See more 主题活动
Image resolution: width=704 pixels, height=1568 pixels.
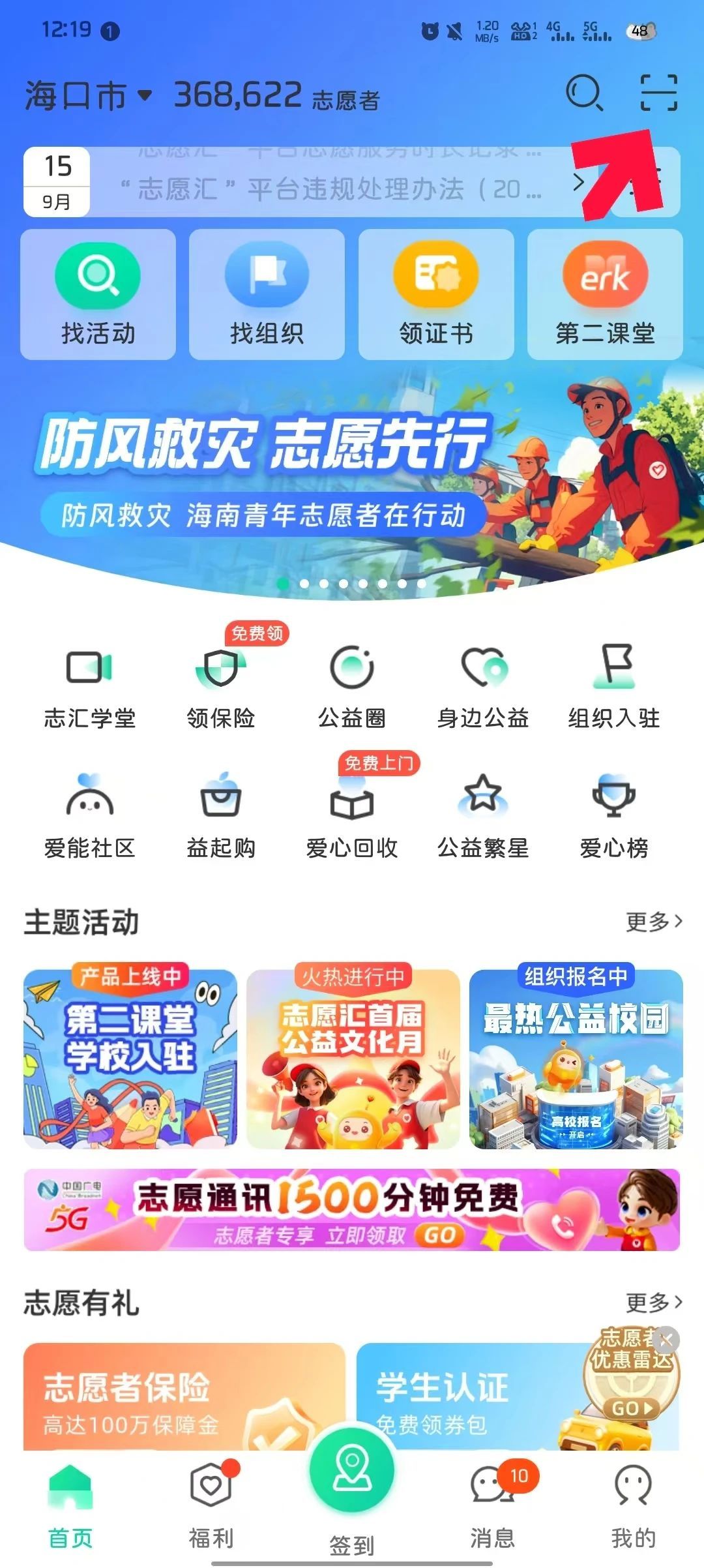pyautogui.click(x=653, y=922)
